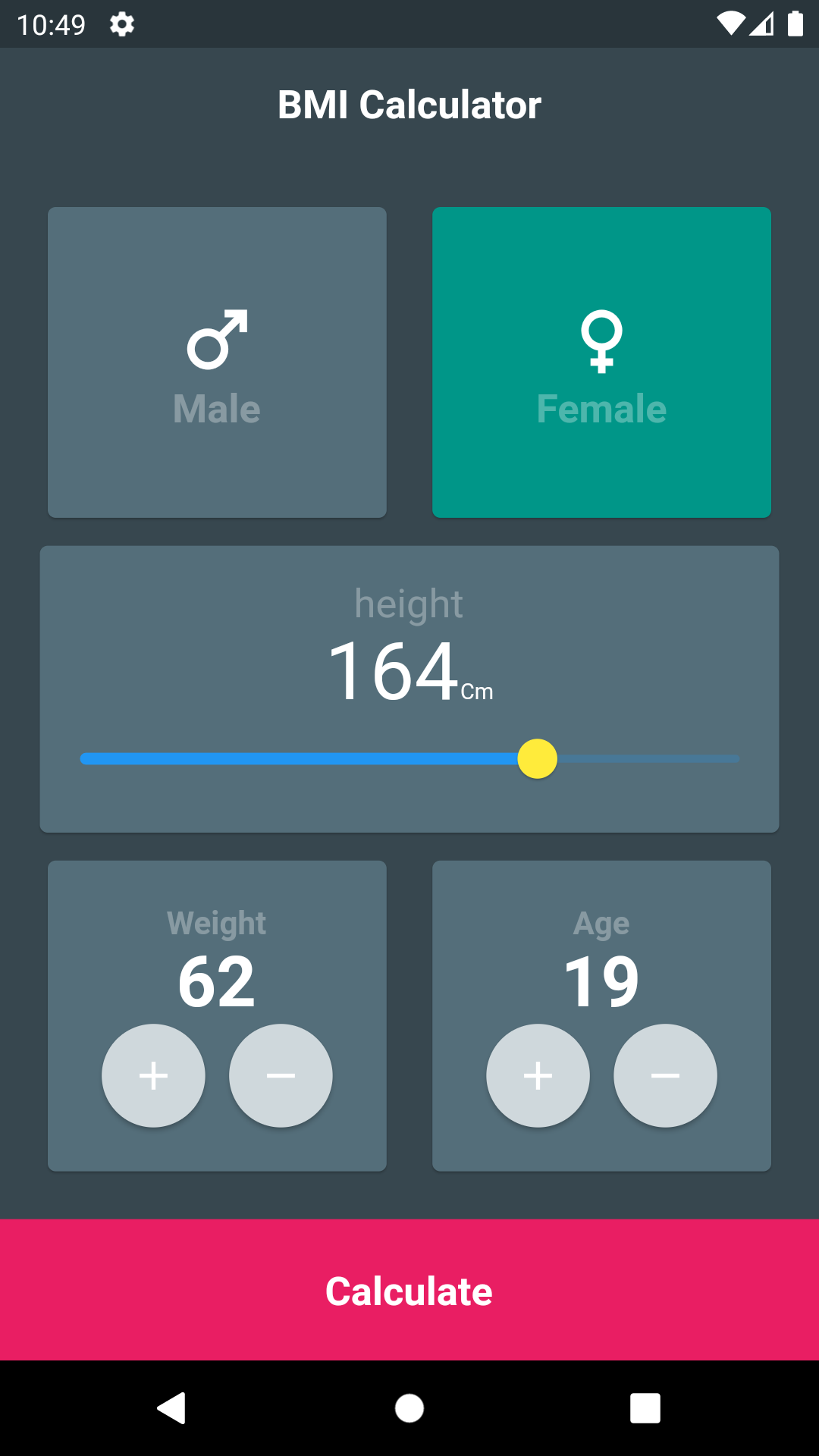The width and height of the screenshot is (819, 1456).
Task: Open recents with the square navigation button
Action: [646, 1409]
